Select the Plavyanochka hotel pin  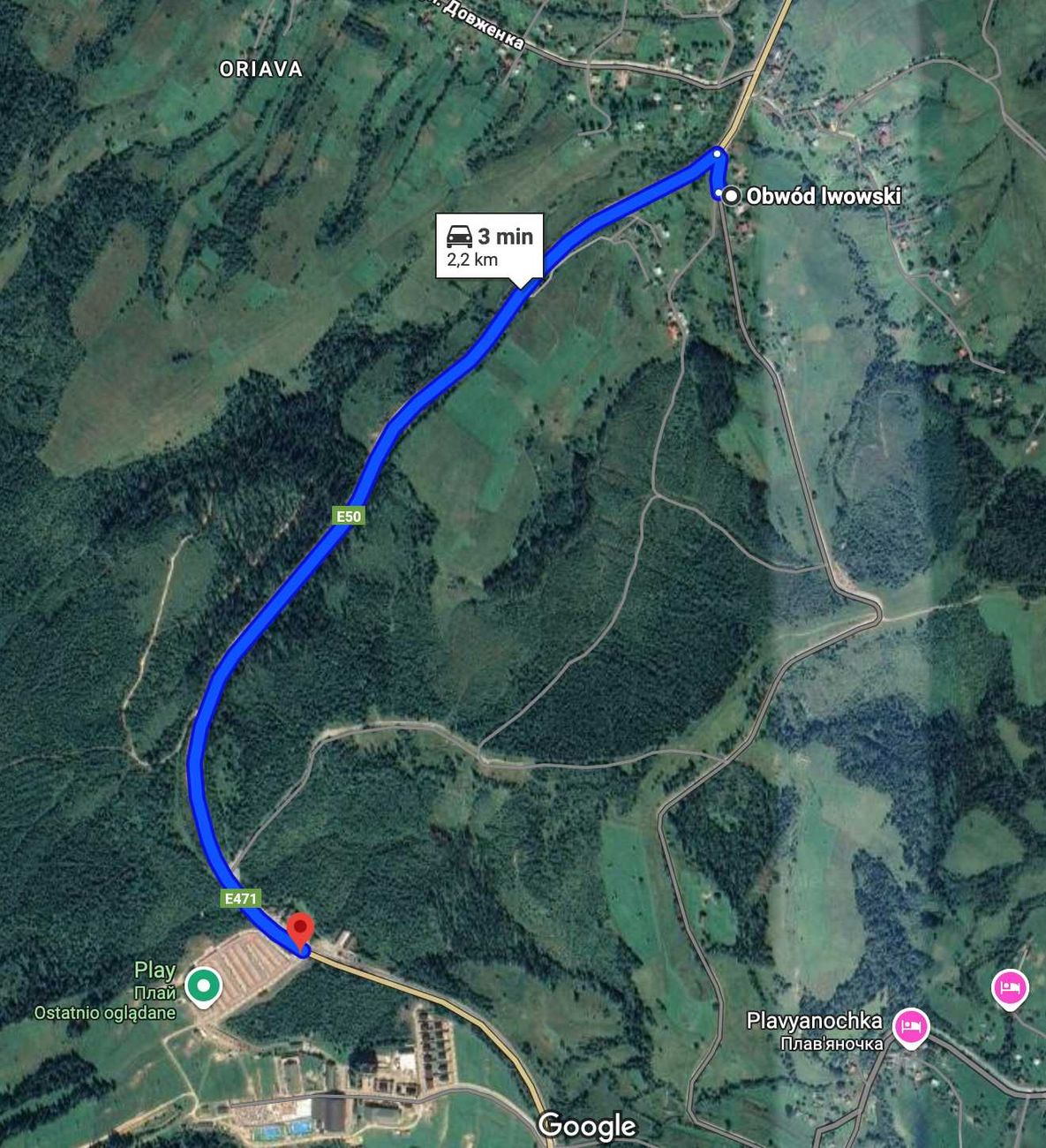click(910, 1026)
